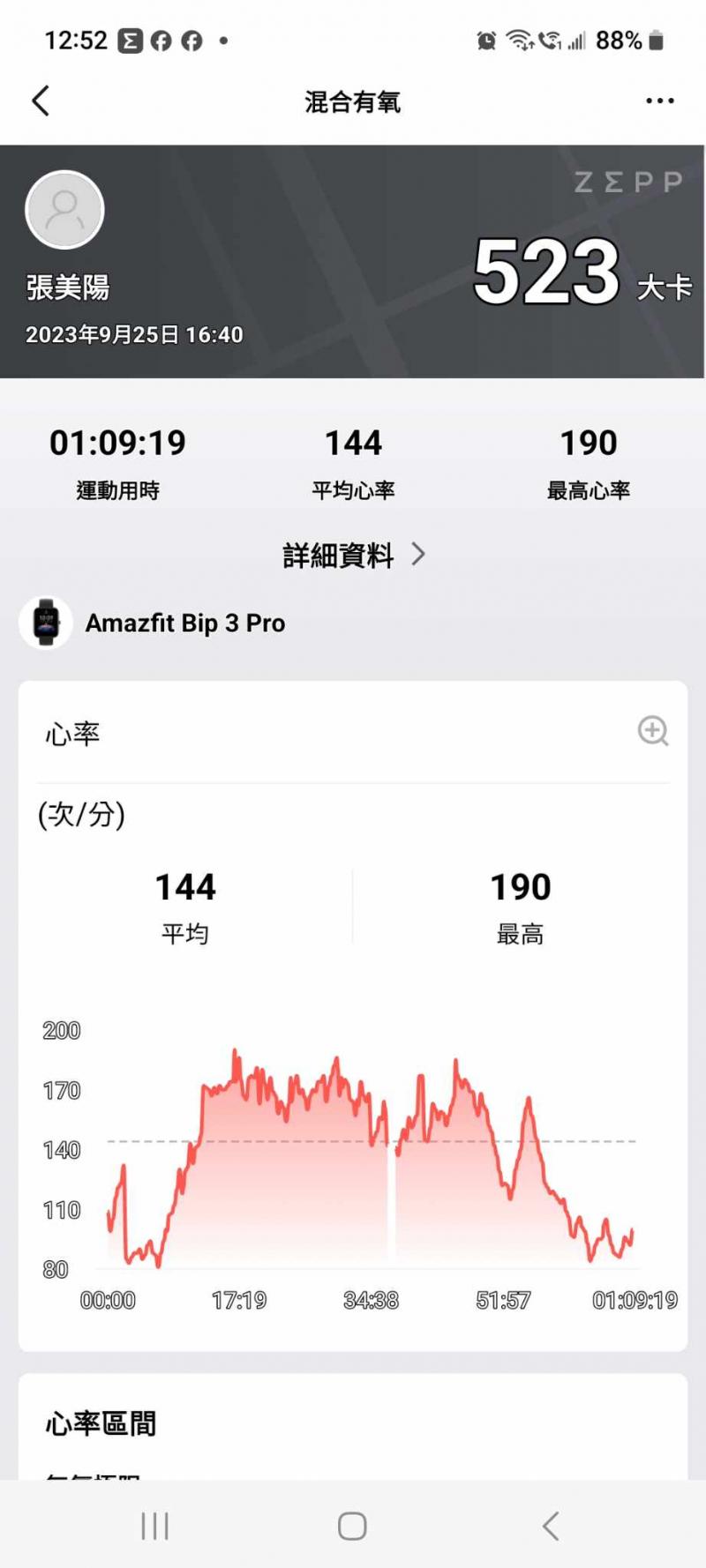Open the system recent apps view
Image resolution: width=706 pixels, height=1568 pixels.
(x=155, y=1526)
